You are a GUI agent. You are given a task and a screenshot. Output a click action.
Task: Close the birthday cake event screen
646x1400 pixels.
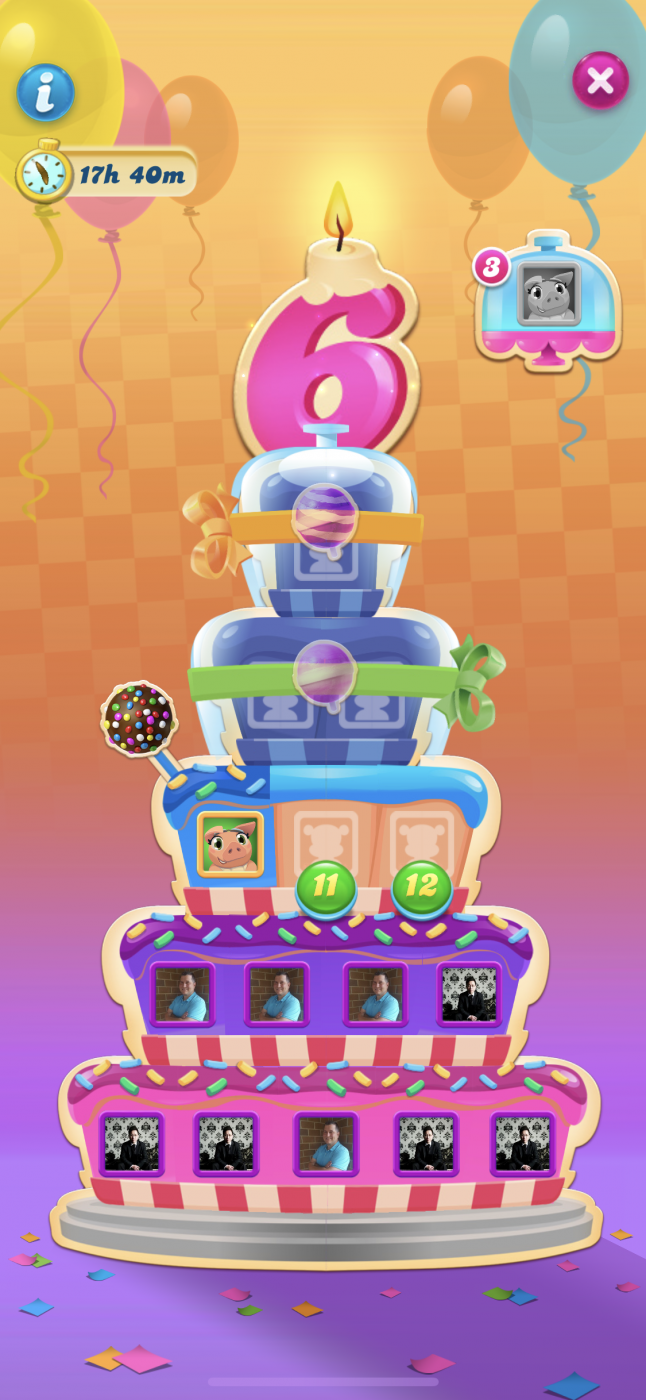(x=600, y=80)
